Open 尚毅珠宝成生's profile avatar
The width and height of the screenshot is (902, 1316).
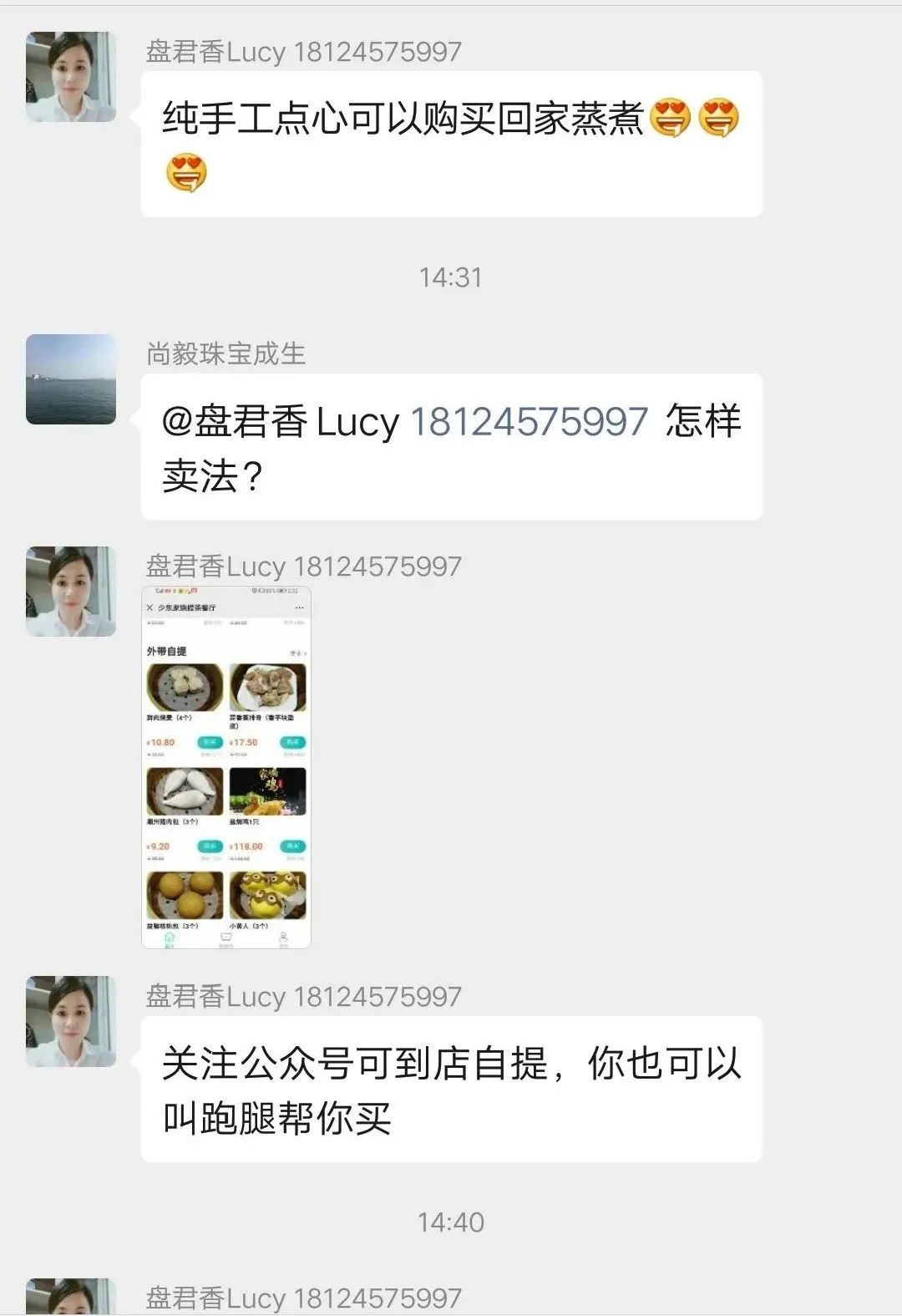tap(71, 379)
